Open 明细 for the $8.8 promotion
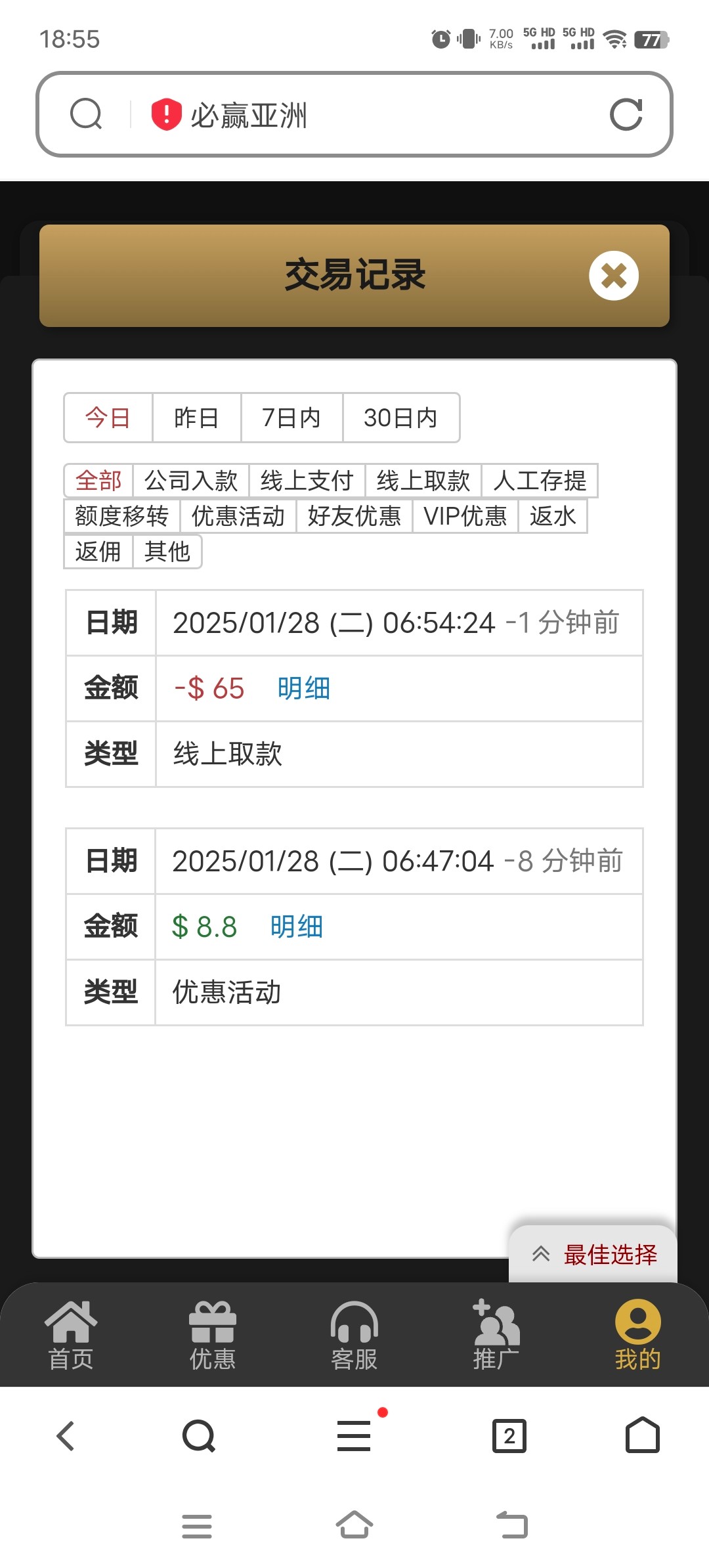 pyautogui.click(x=296, y=927)
